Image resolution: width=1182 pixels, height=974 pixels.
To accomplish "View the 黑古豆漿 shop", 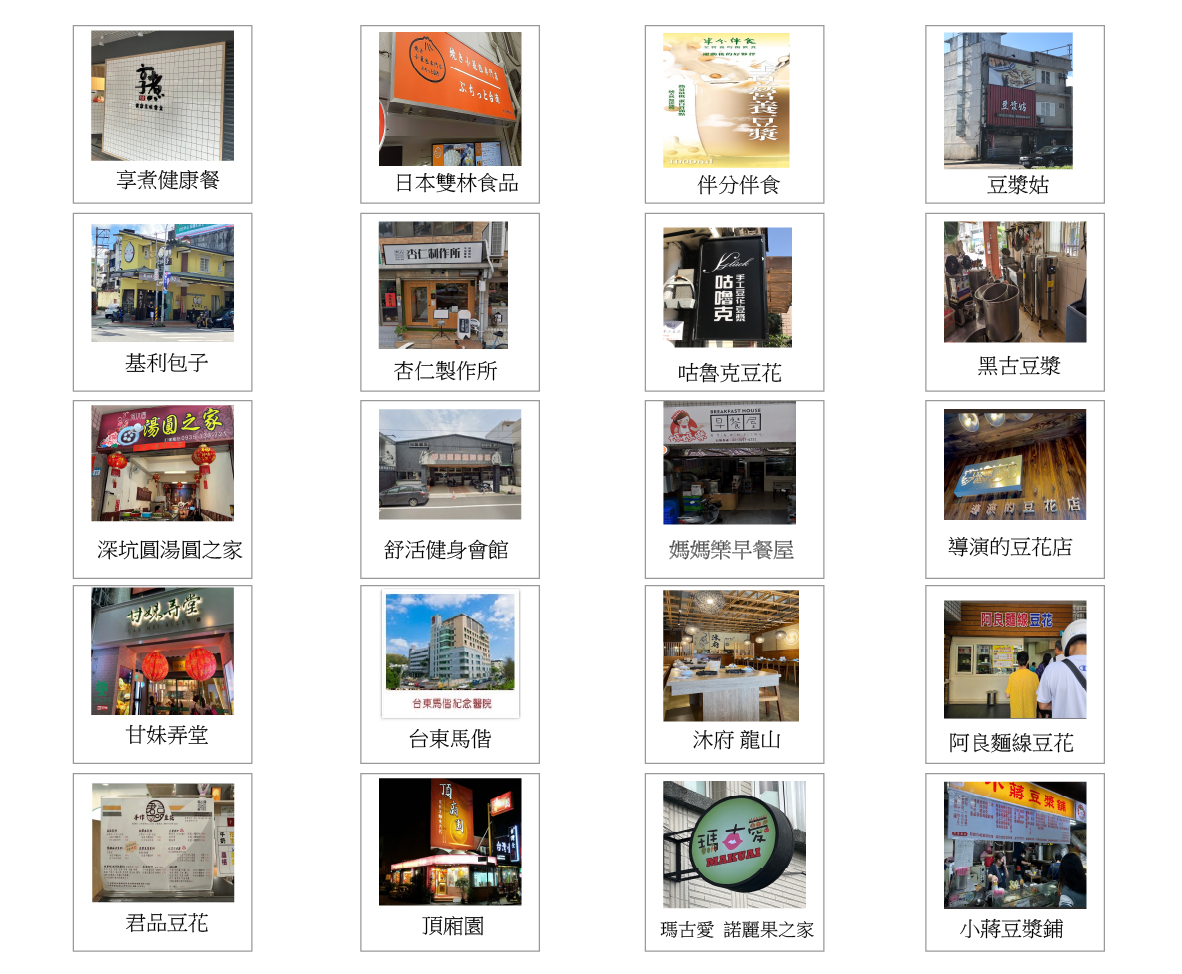I will coord(1014,301).
